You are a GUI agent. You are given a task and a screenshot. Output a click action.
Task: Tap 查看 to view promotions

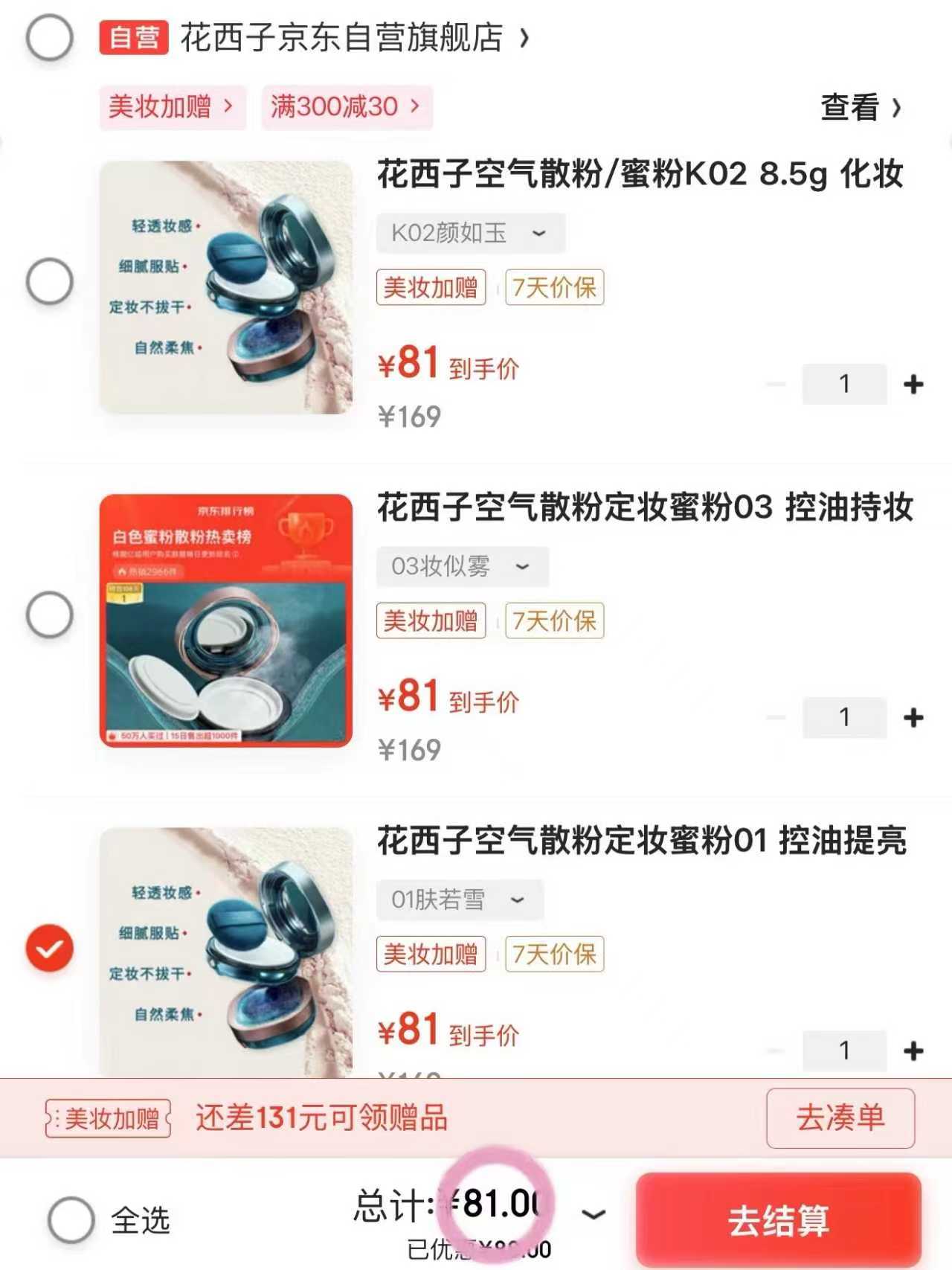tap(861, 108)
